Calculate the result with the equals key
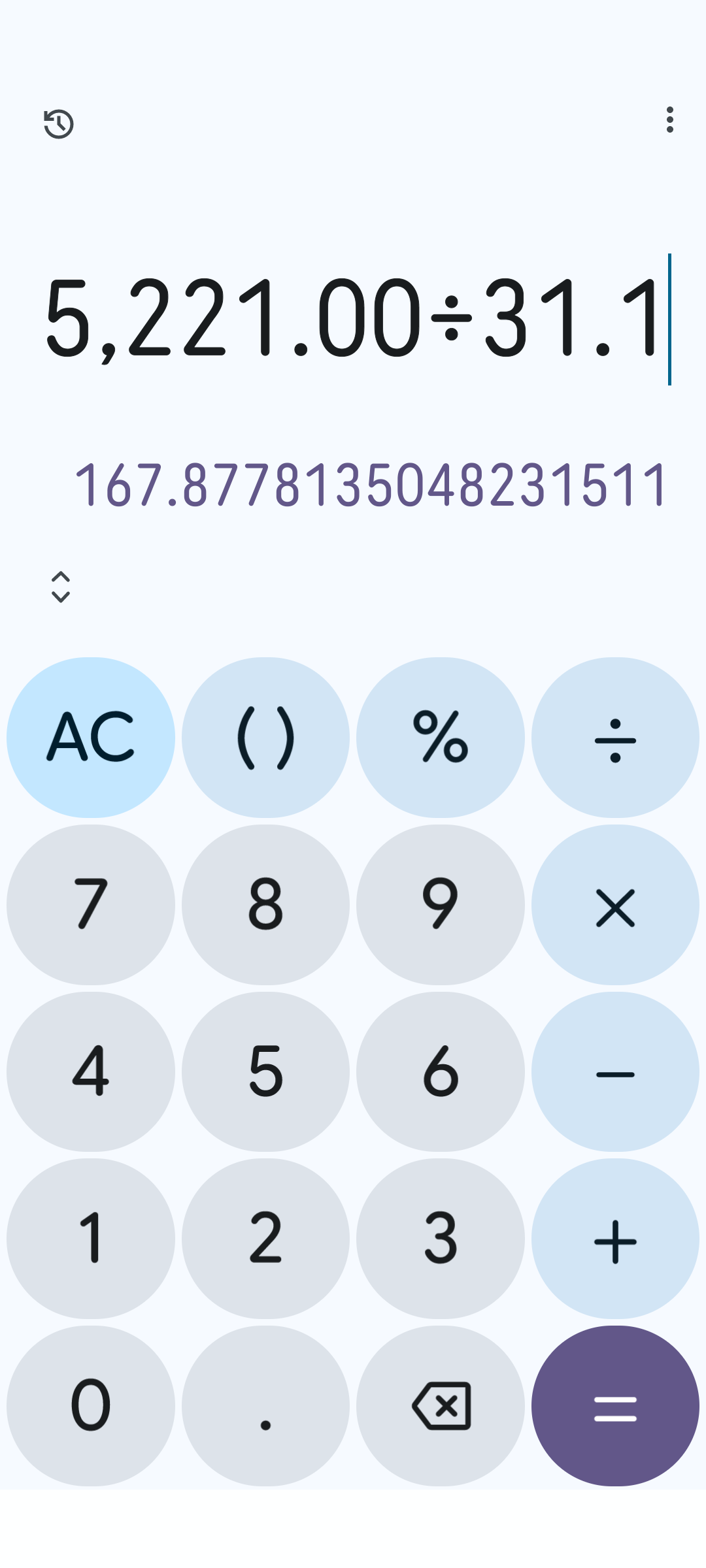Image resolution: width=706 pixels, height=1568 pixels. [615, 1407]
